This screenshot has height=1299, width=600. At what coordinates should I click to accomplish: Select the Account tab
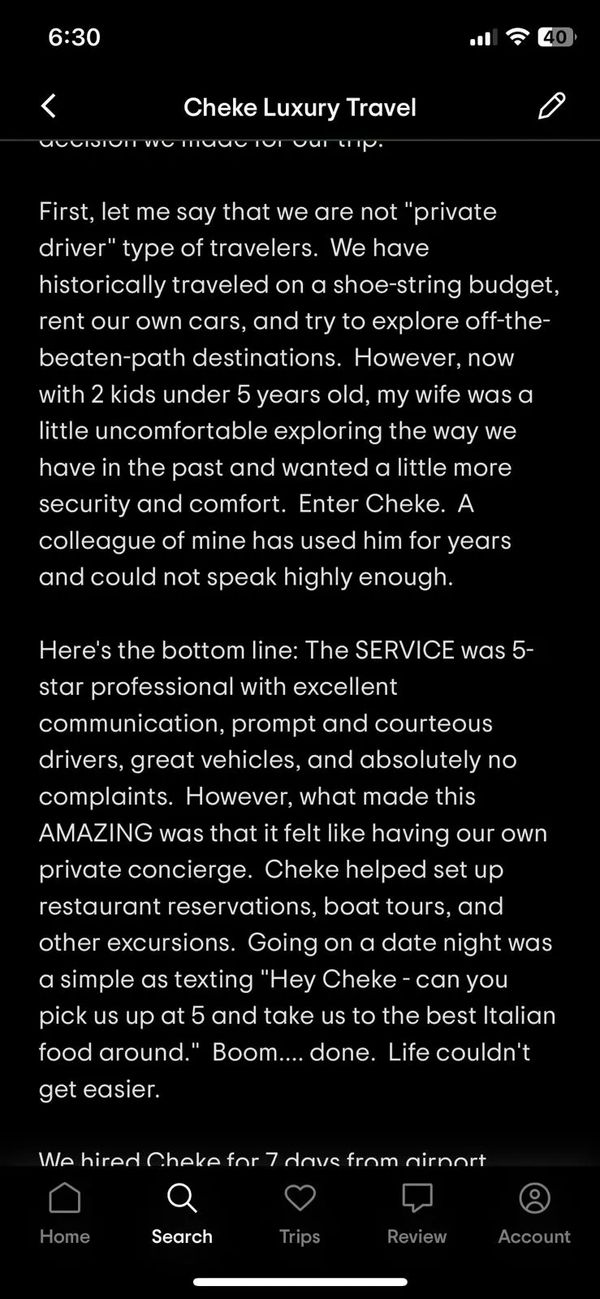[x=534, y=1211]
